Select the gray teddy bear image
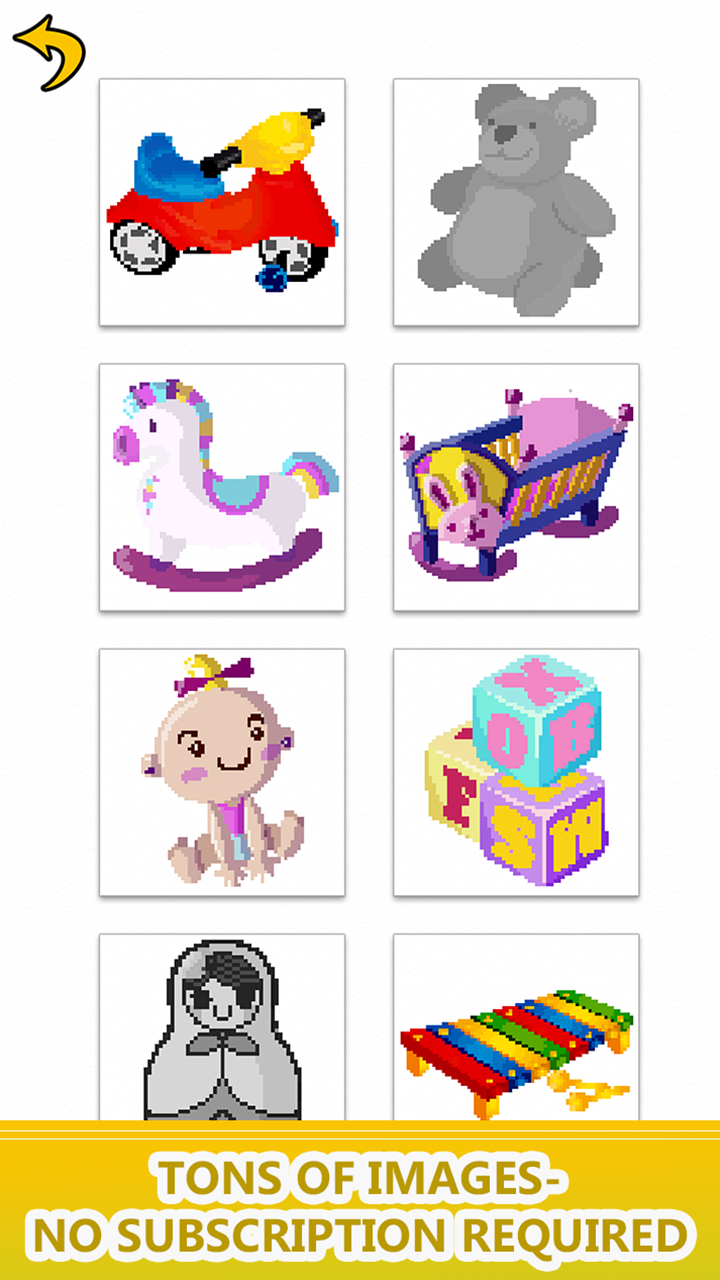Screen dimensions: 720x1280 point(516,202)
